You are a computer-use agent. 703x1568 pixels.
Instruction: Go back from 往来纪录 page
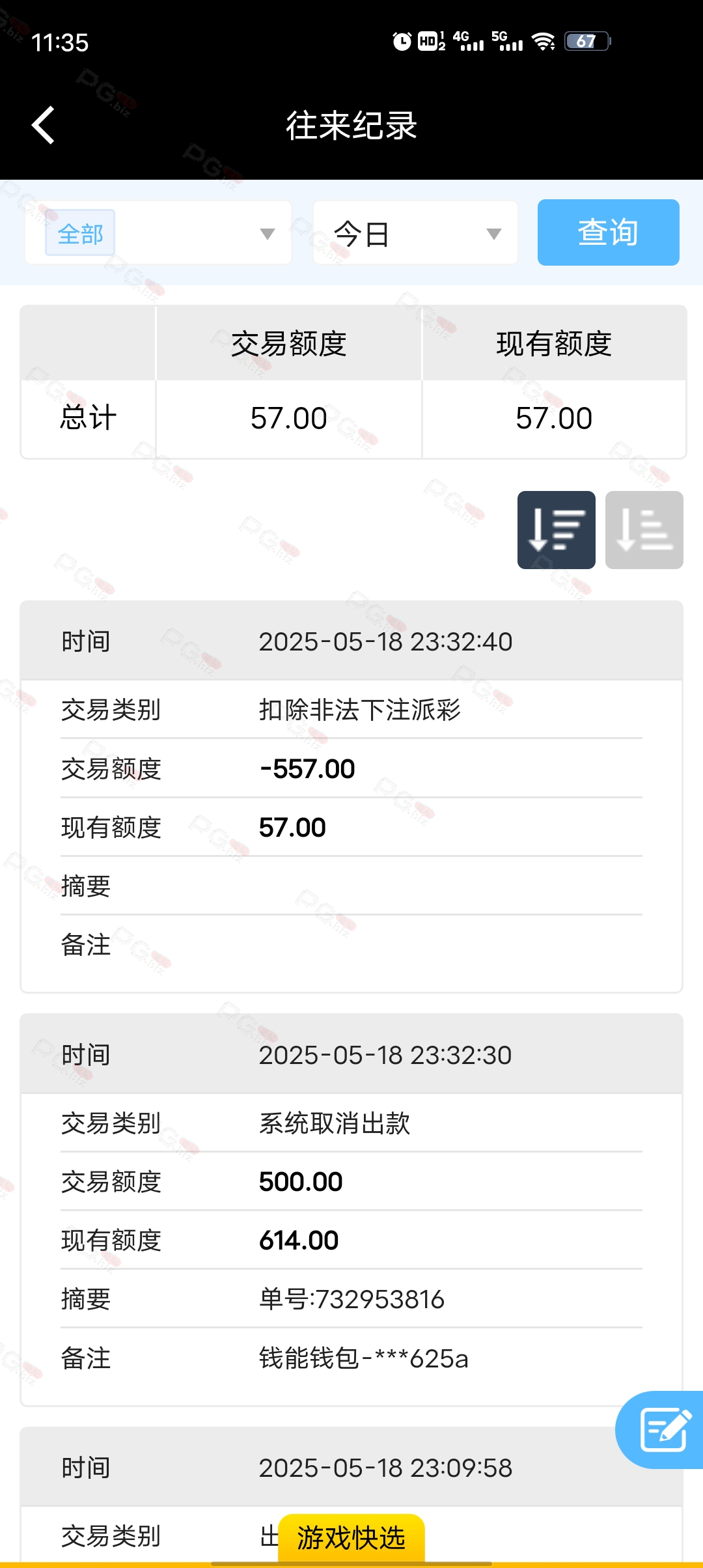[43, 125]
